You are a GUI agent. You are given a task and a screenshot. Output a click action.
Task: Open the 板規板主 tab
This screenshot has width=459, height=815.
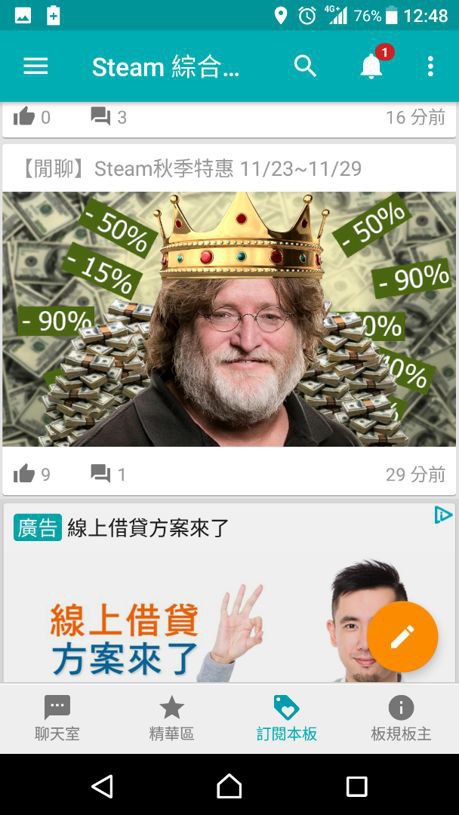[401, 719]
